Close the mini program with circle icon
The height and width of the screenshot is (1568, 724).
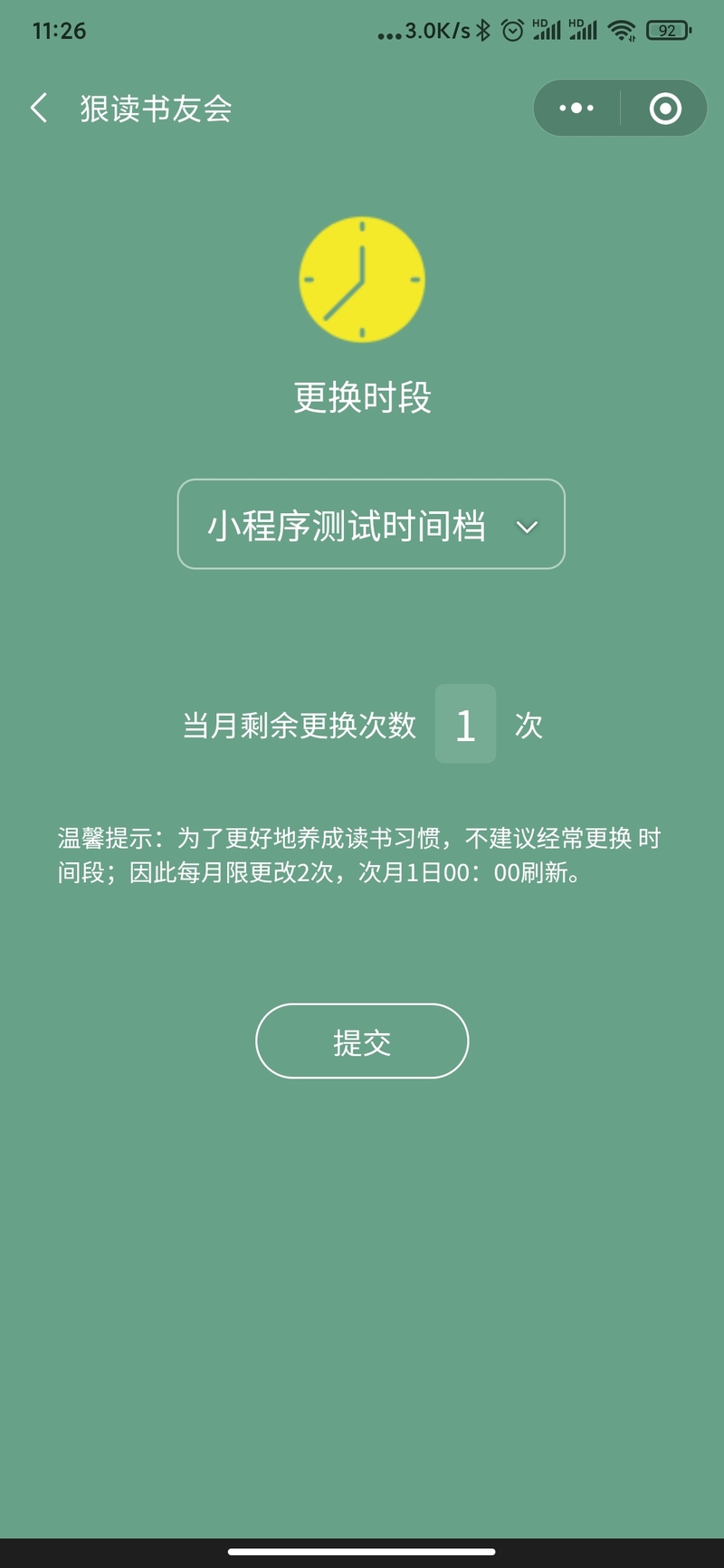665,109
